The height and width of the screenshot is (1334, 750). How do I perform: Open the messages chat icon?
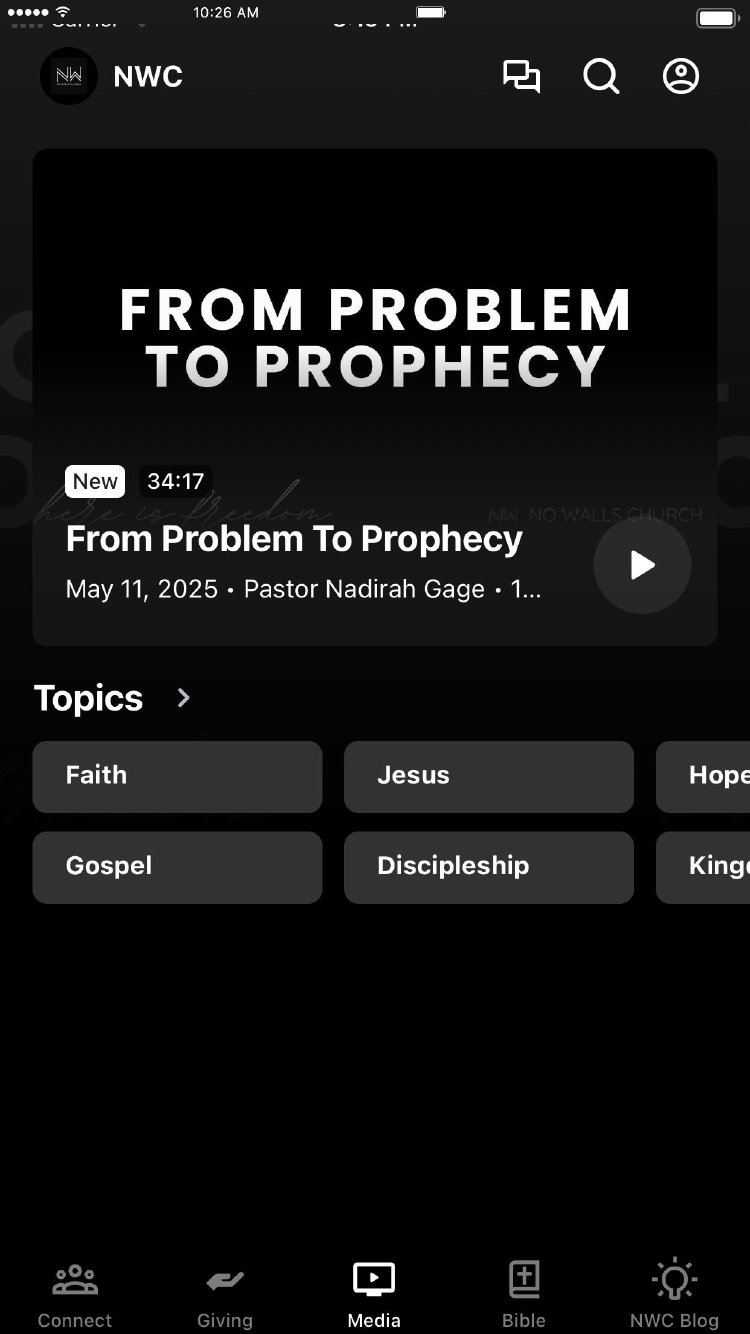[521, 77]
